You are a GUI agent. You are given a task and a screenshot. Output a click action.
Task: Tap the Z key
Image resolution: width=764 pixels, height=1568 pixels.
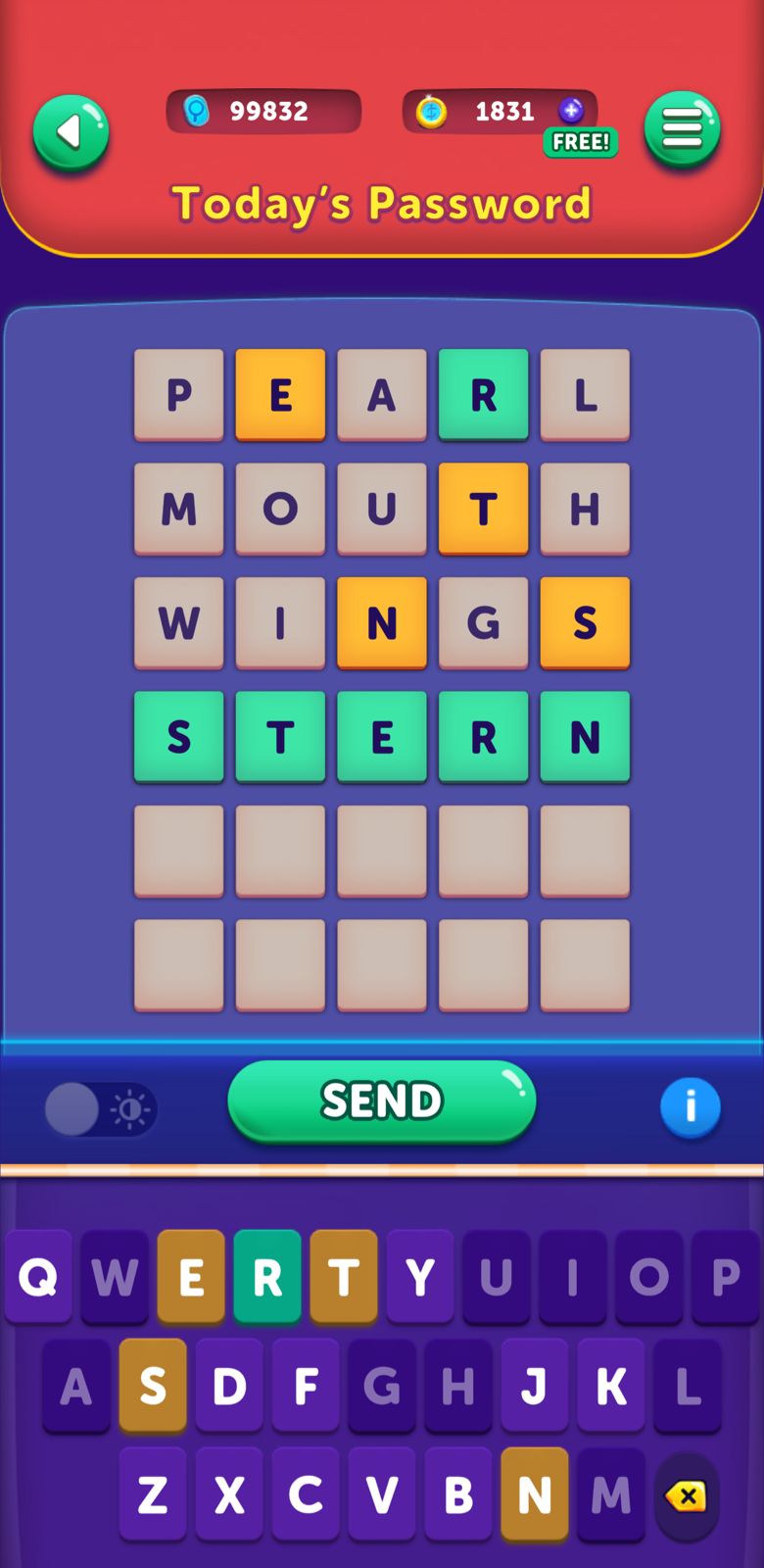(153, 1495)
